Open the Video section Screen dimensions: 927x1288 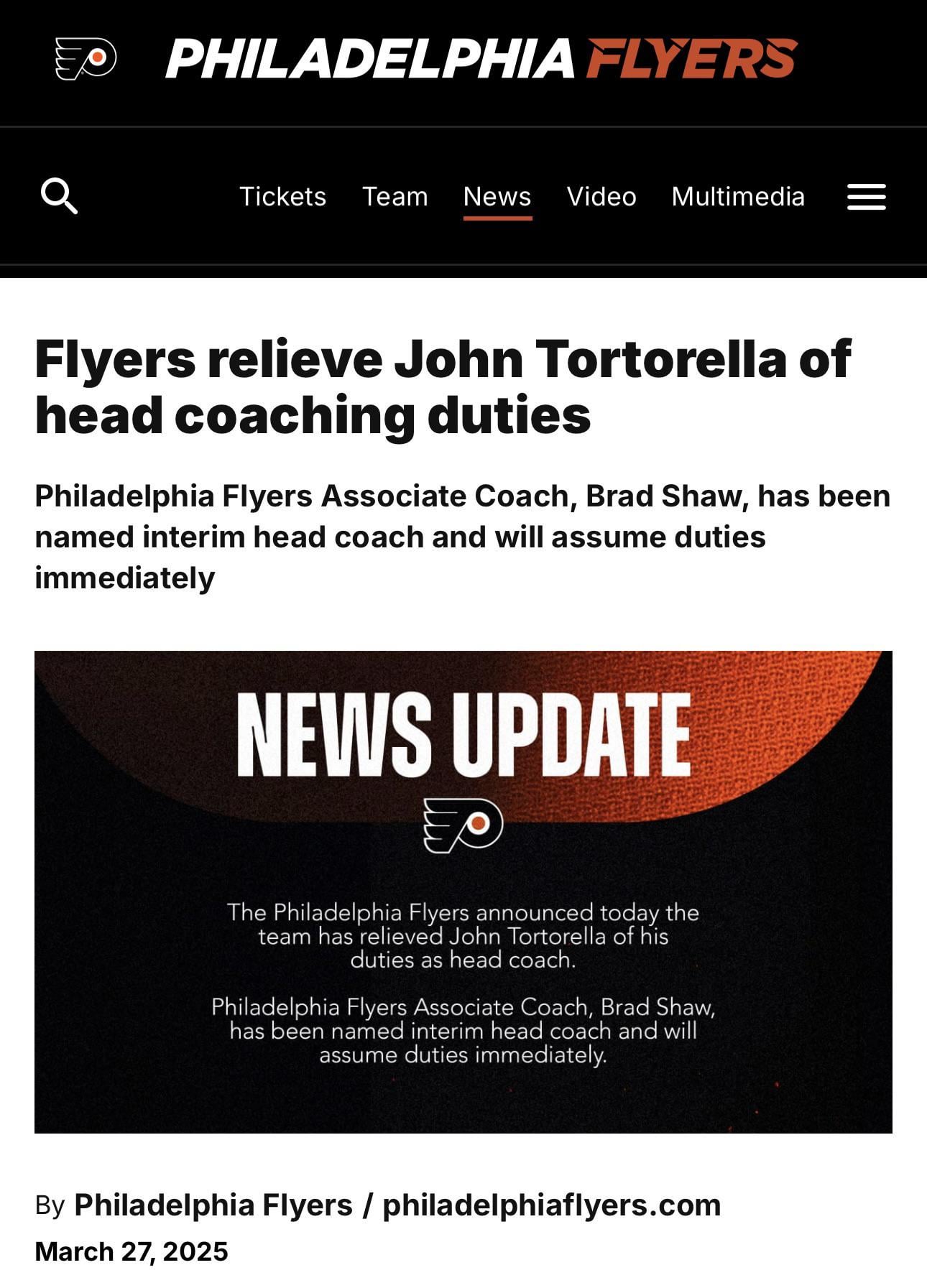(601, 196)
